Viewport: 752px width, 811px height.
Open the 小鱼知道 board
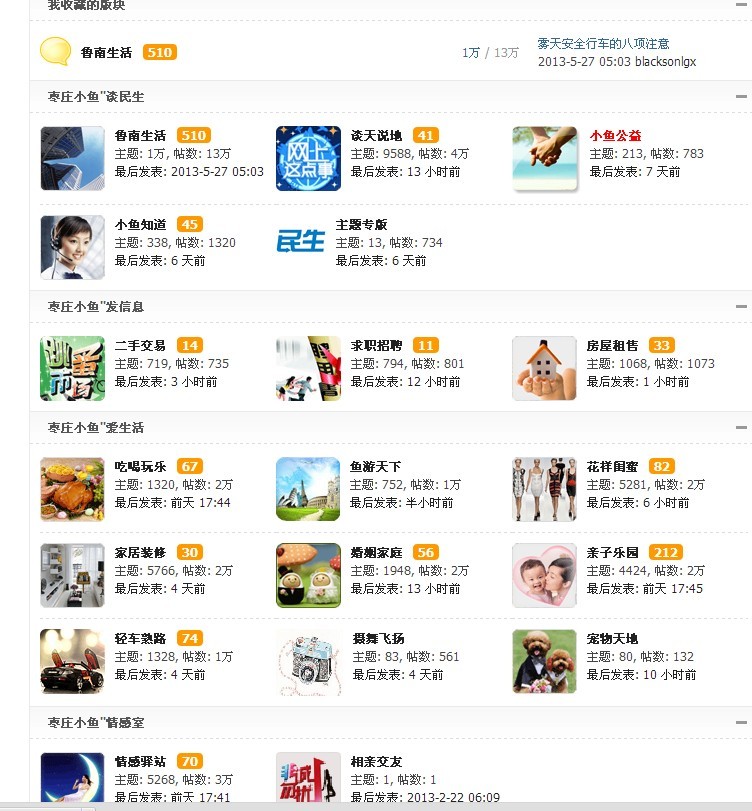click(x=140, y=225)
